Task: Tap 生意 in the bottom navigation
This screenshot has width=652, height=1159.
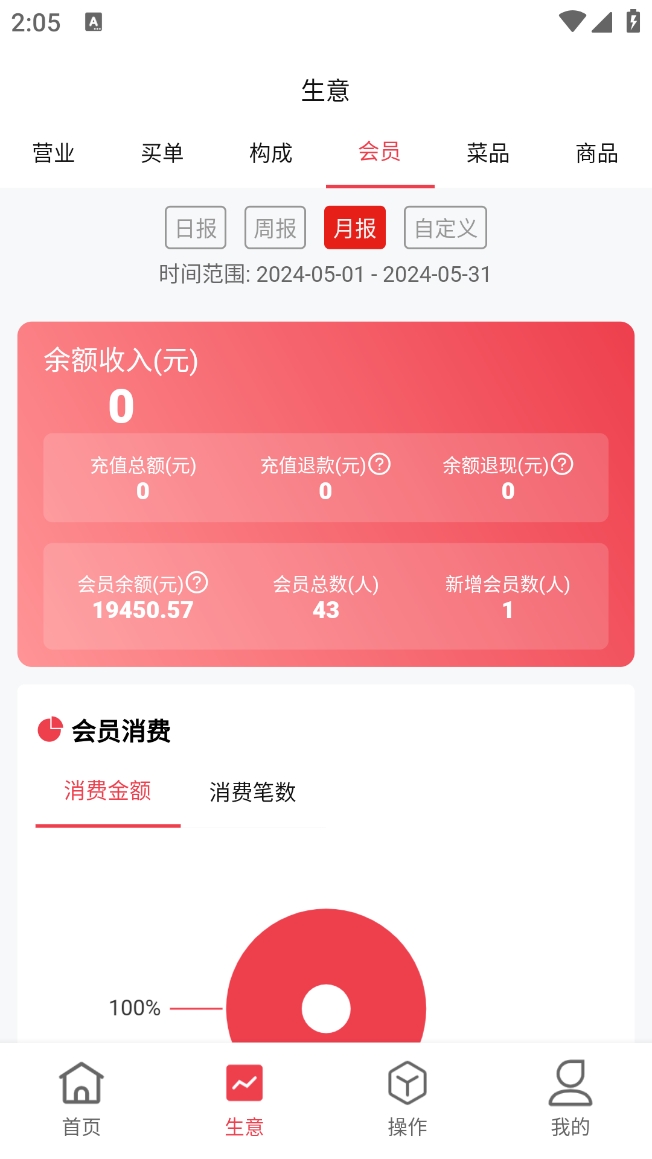Action: coord(245,1099)
